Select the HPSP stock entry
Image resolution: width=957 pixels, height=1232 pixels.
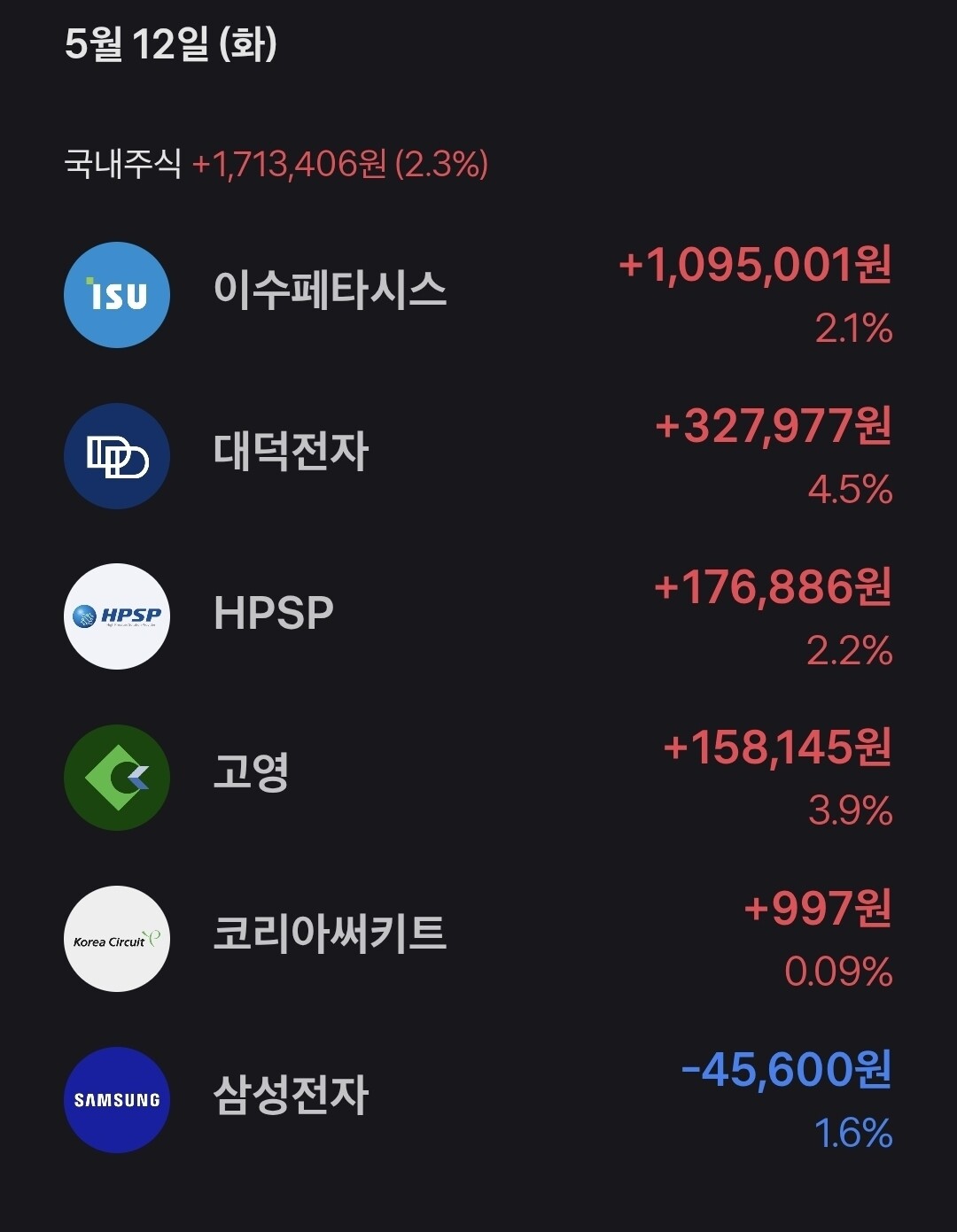(478, 616)
